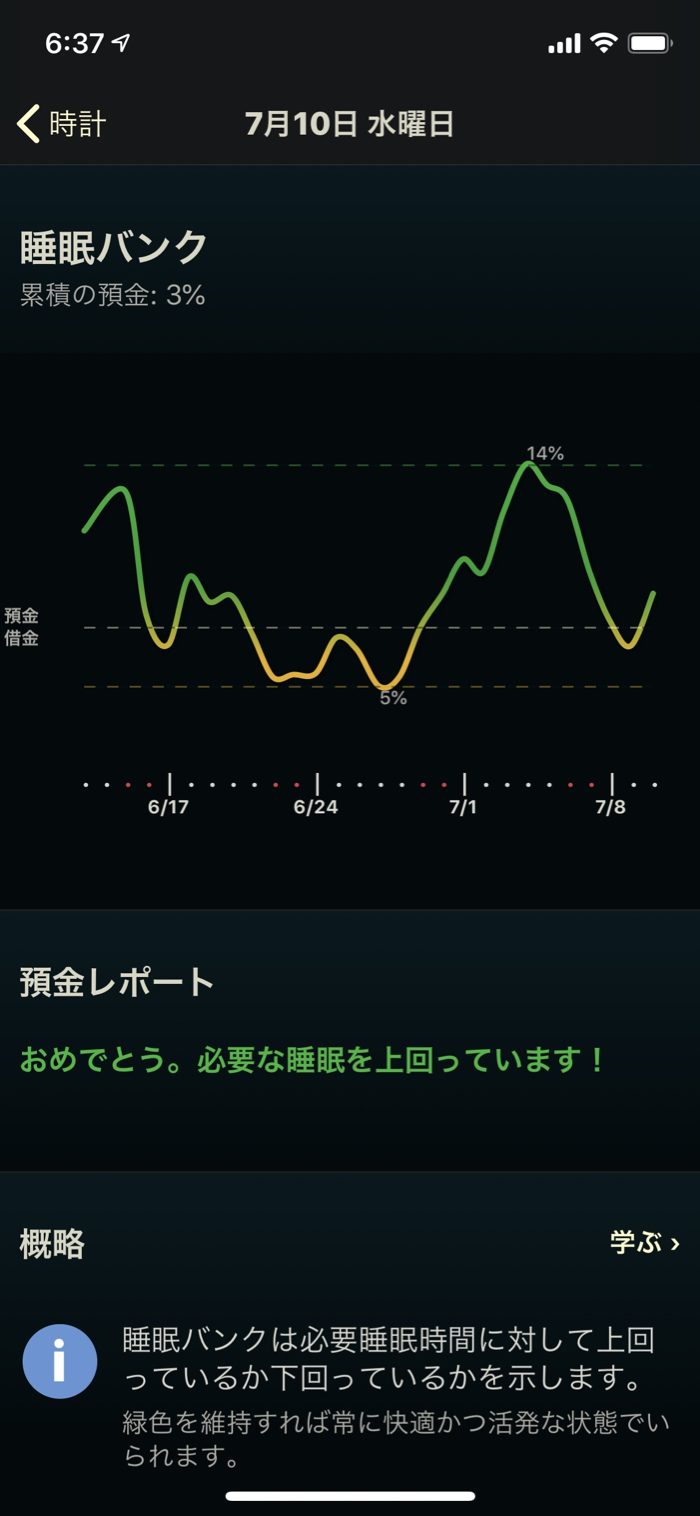Open the 学ぶ link

[644, 1243]
